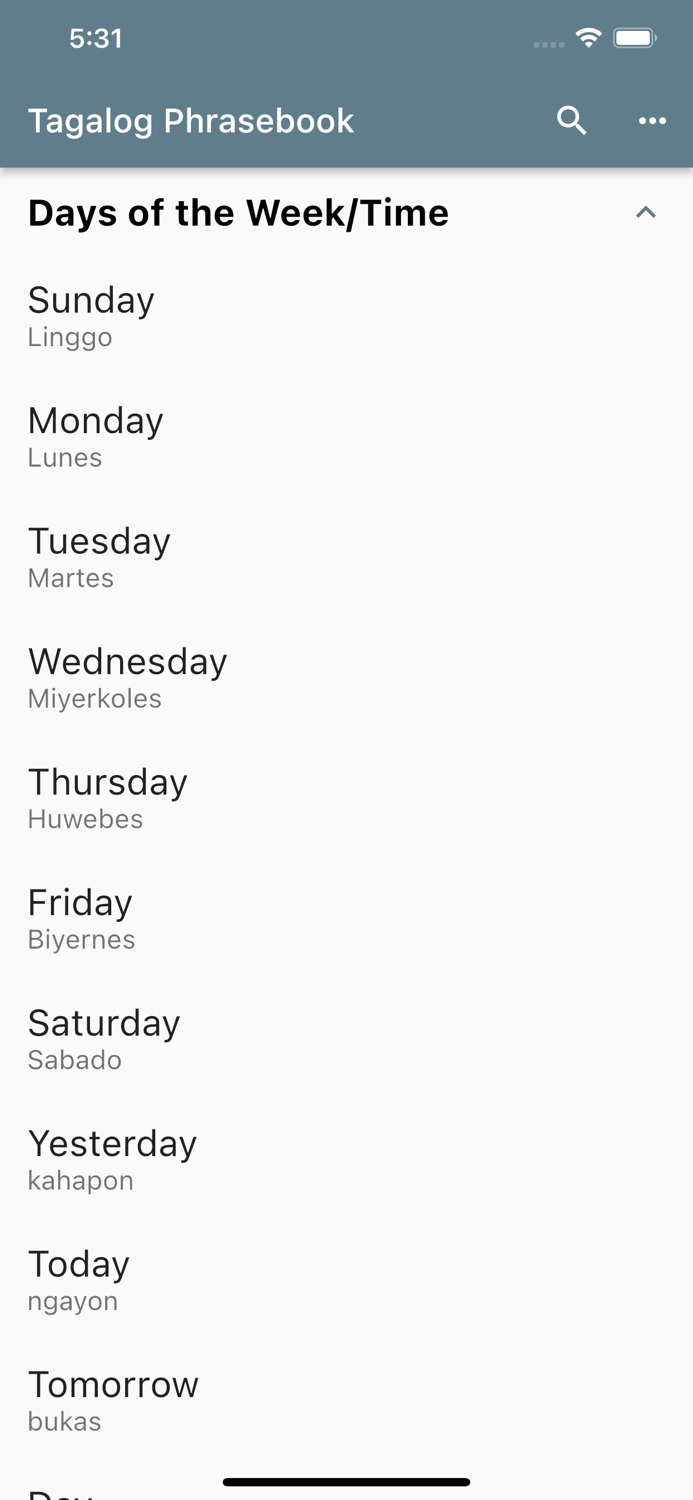Open the search icon in app bar
The image size is (693, 1500).
coord(571,121)
